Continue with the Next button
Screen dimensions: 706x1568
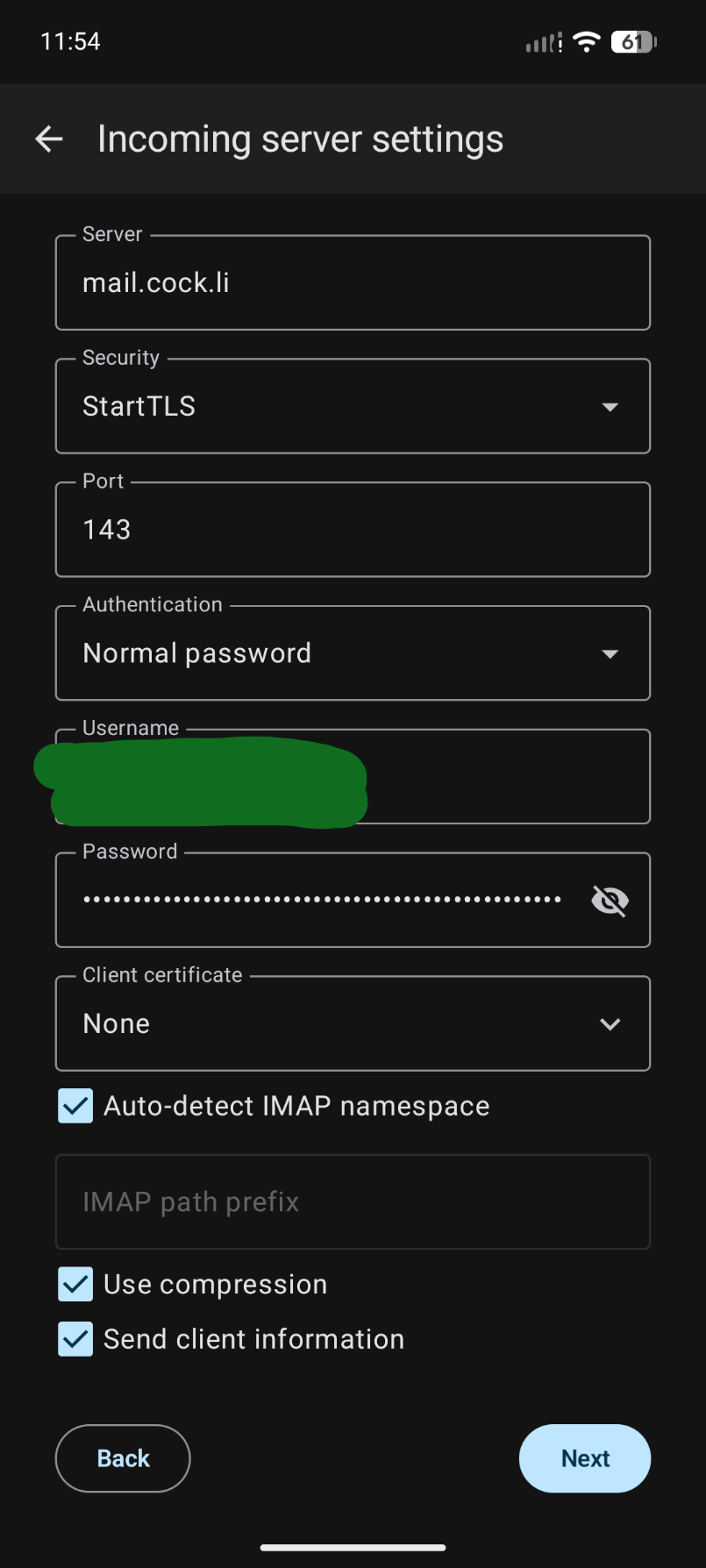point(585,1458)
